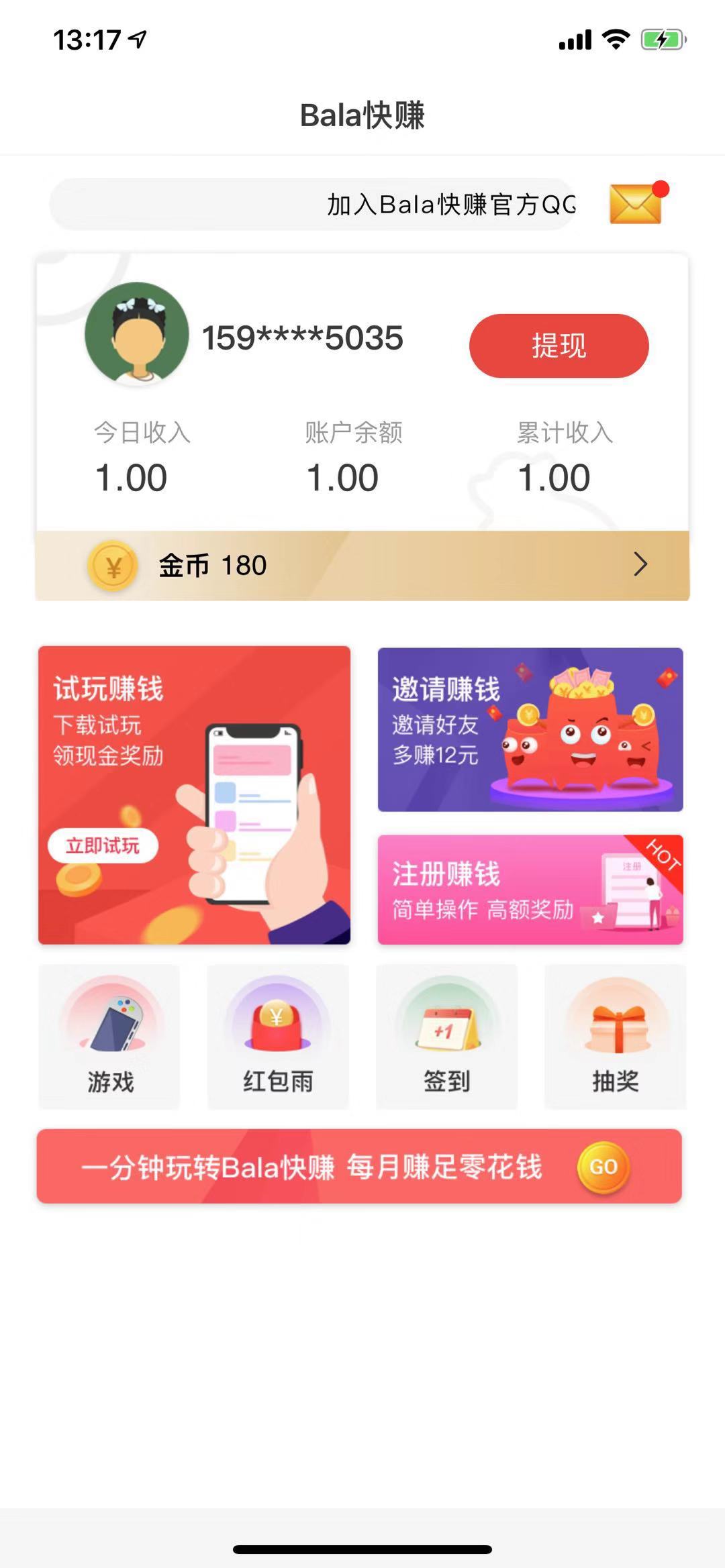The width and height of the screenshot is (725, 1568).
Task: Open the 邀请赚钱 invite banner
Action: (530, 729)
